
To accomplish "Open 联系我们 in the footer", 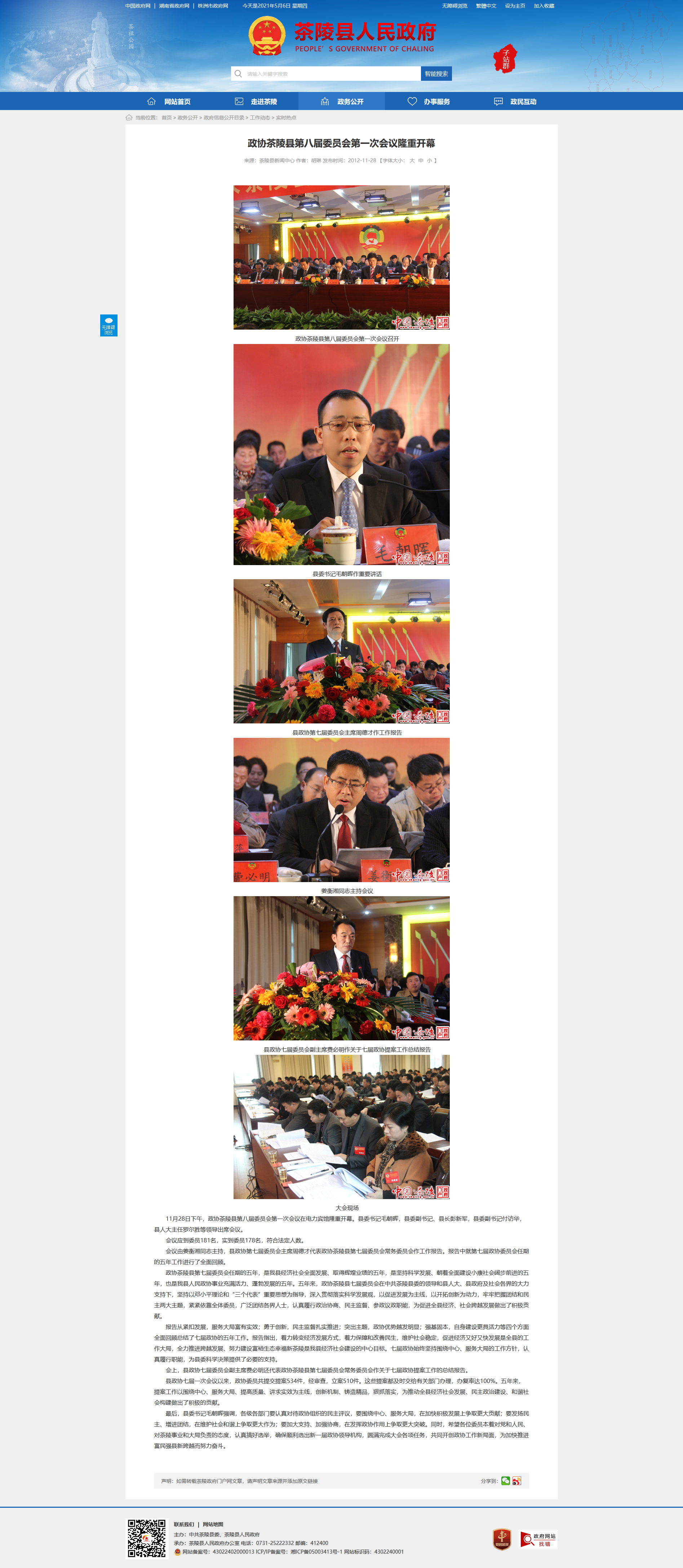I will coord(184,1524).
